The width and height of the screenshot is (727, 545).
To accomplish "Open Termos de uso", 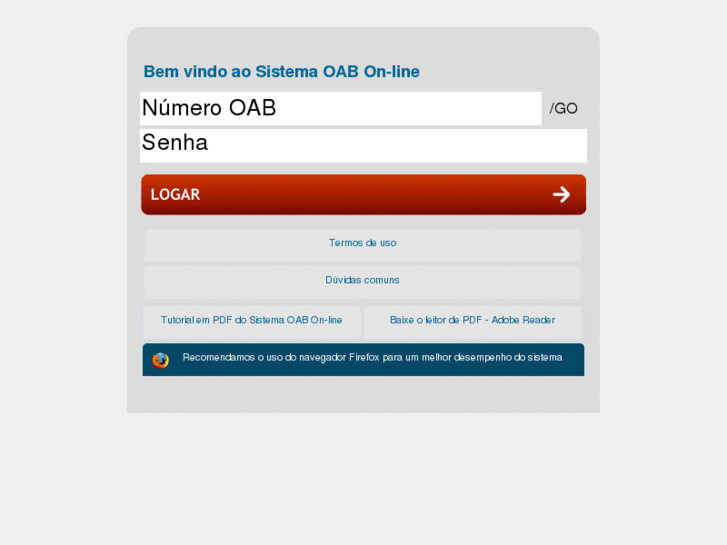I will pos(362,243).
